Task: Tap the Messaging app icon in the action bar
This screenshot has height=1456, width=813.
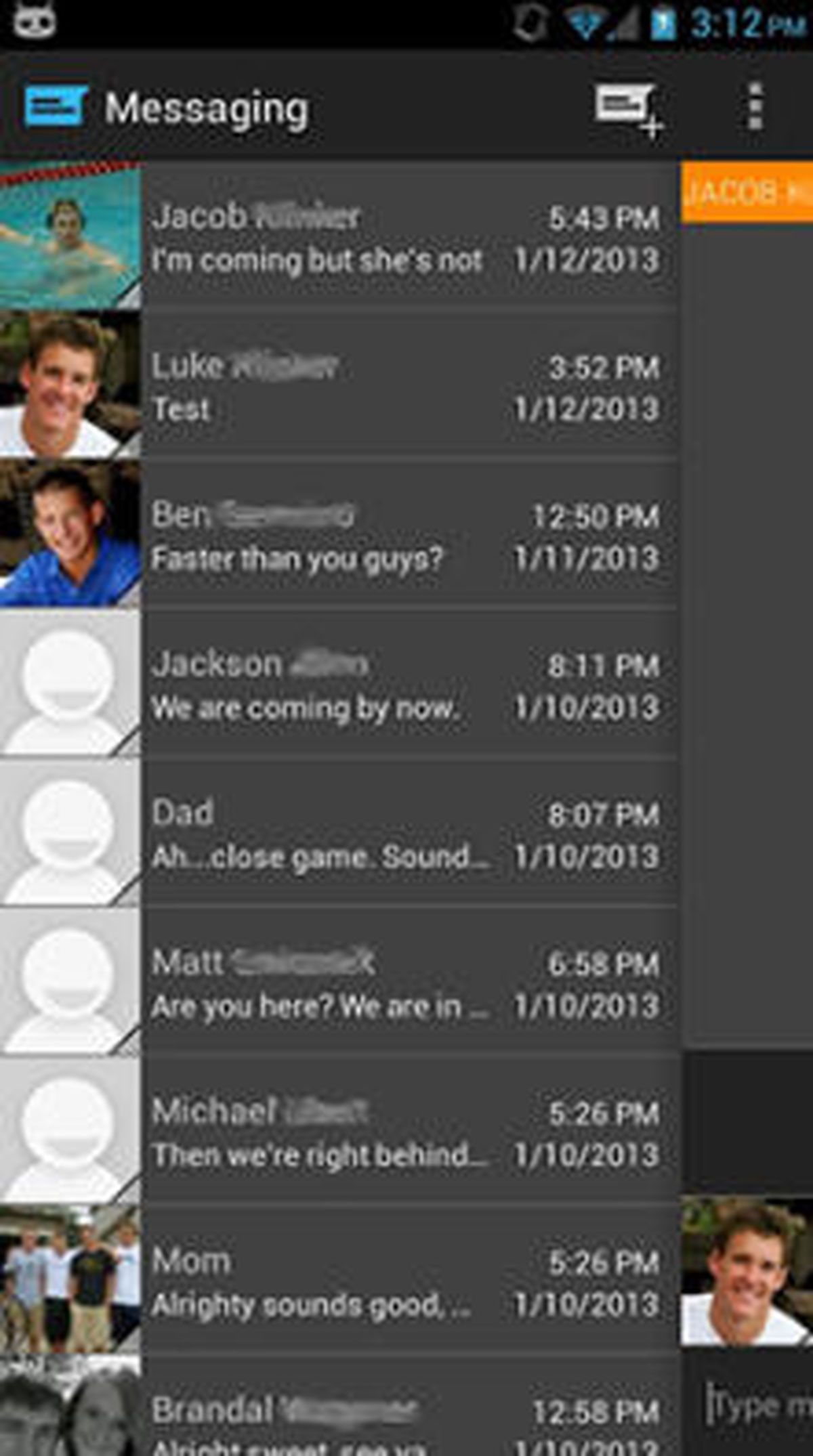Action: pyautogui.click(x=56, y=107)
